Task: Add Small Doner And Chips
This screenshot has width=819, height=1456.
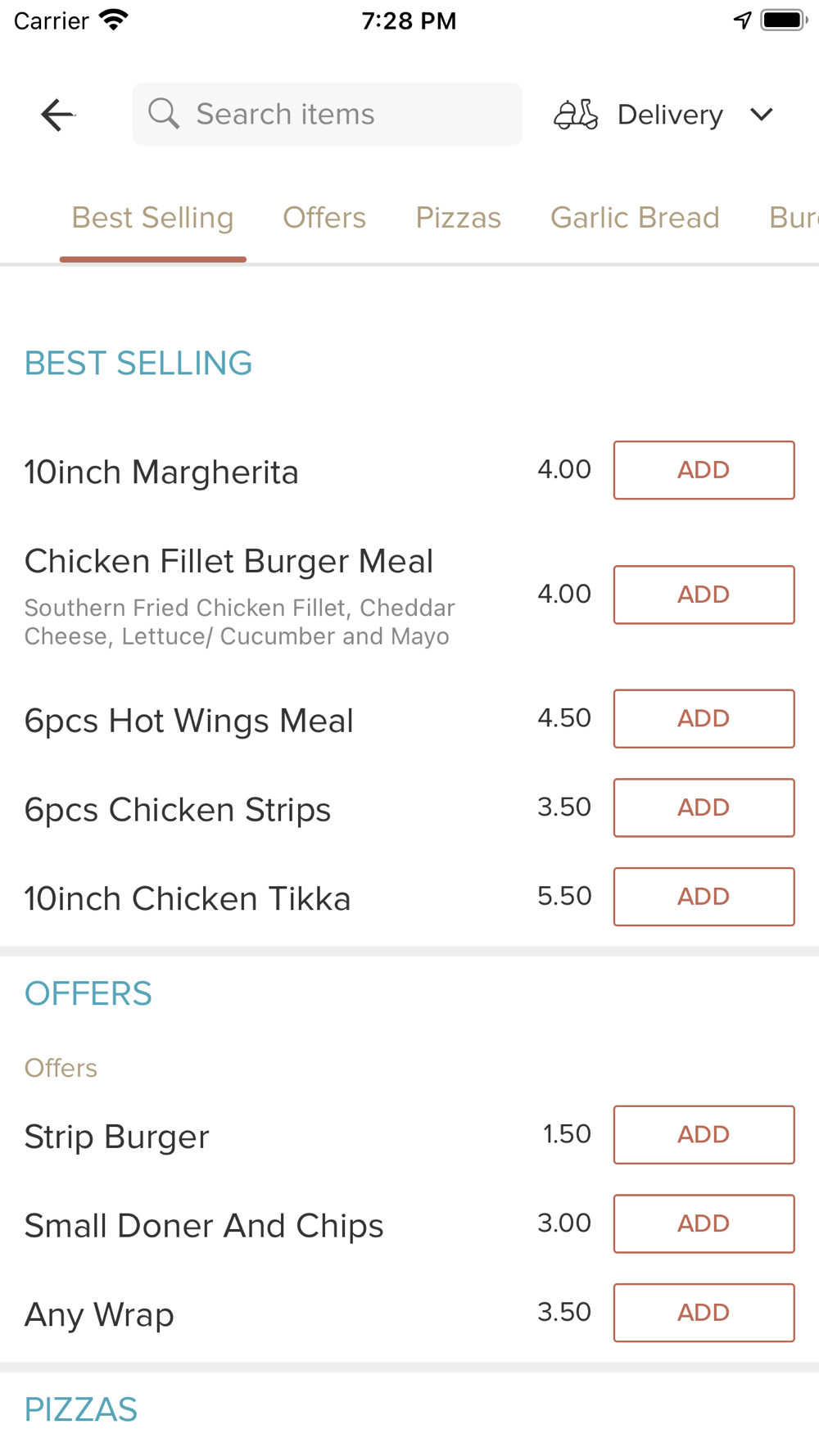Action: (704, 1223)
